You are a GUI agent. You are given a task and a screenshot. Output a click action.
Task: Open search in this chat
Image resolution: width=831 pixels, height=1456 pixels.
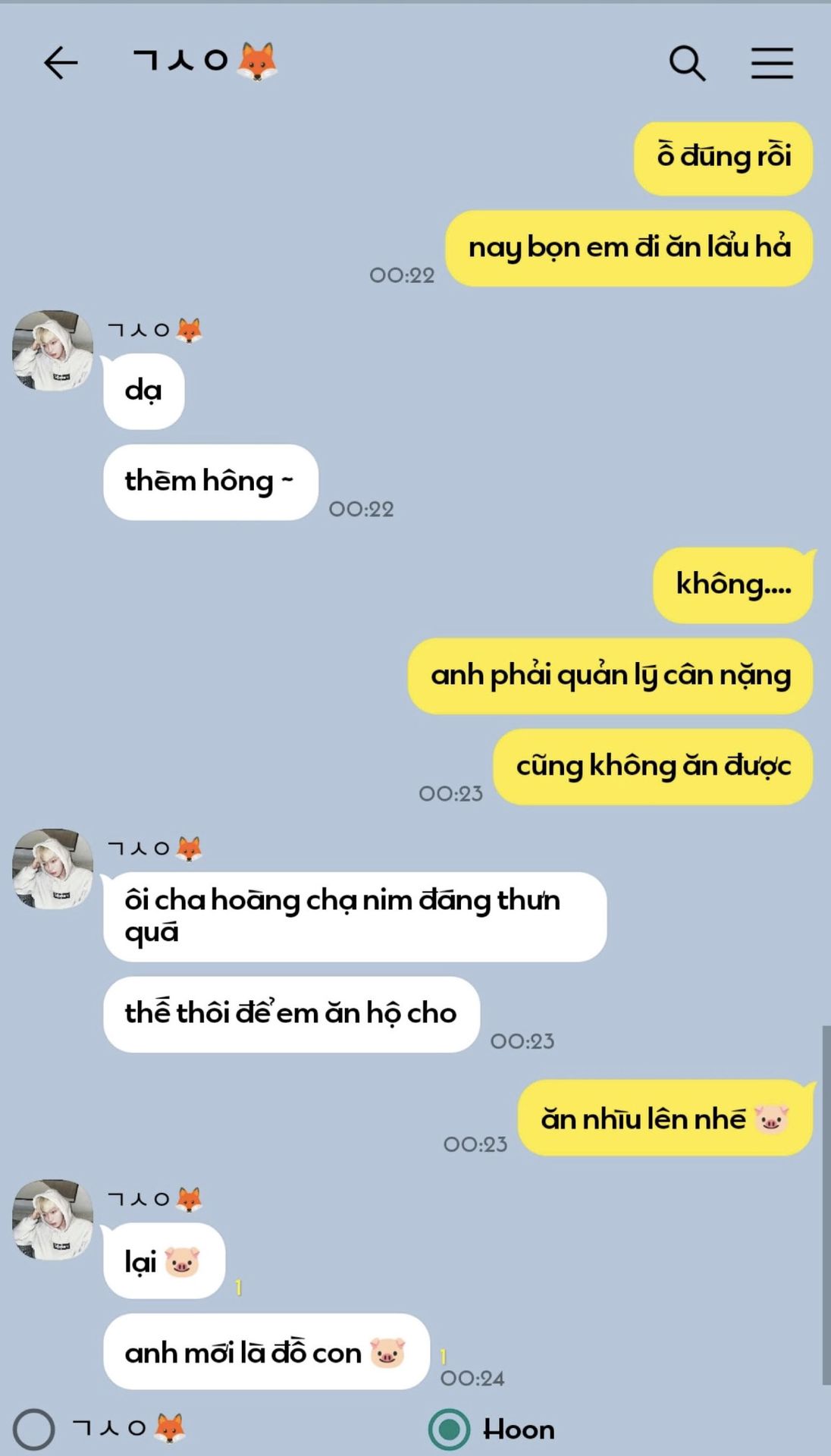(687, 62)
